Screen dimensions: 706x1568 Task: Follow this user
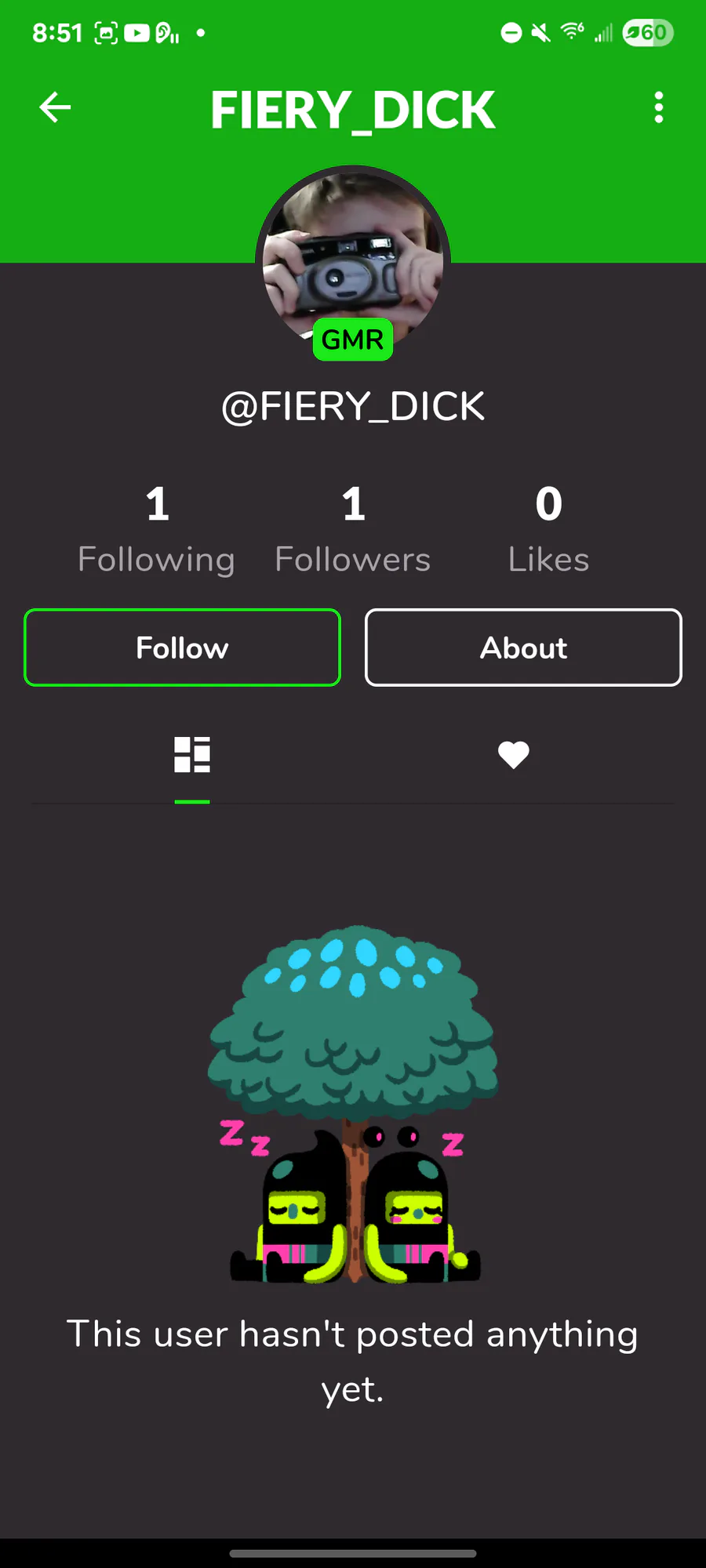182,648
